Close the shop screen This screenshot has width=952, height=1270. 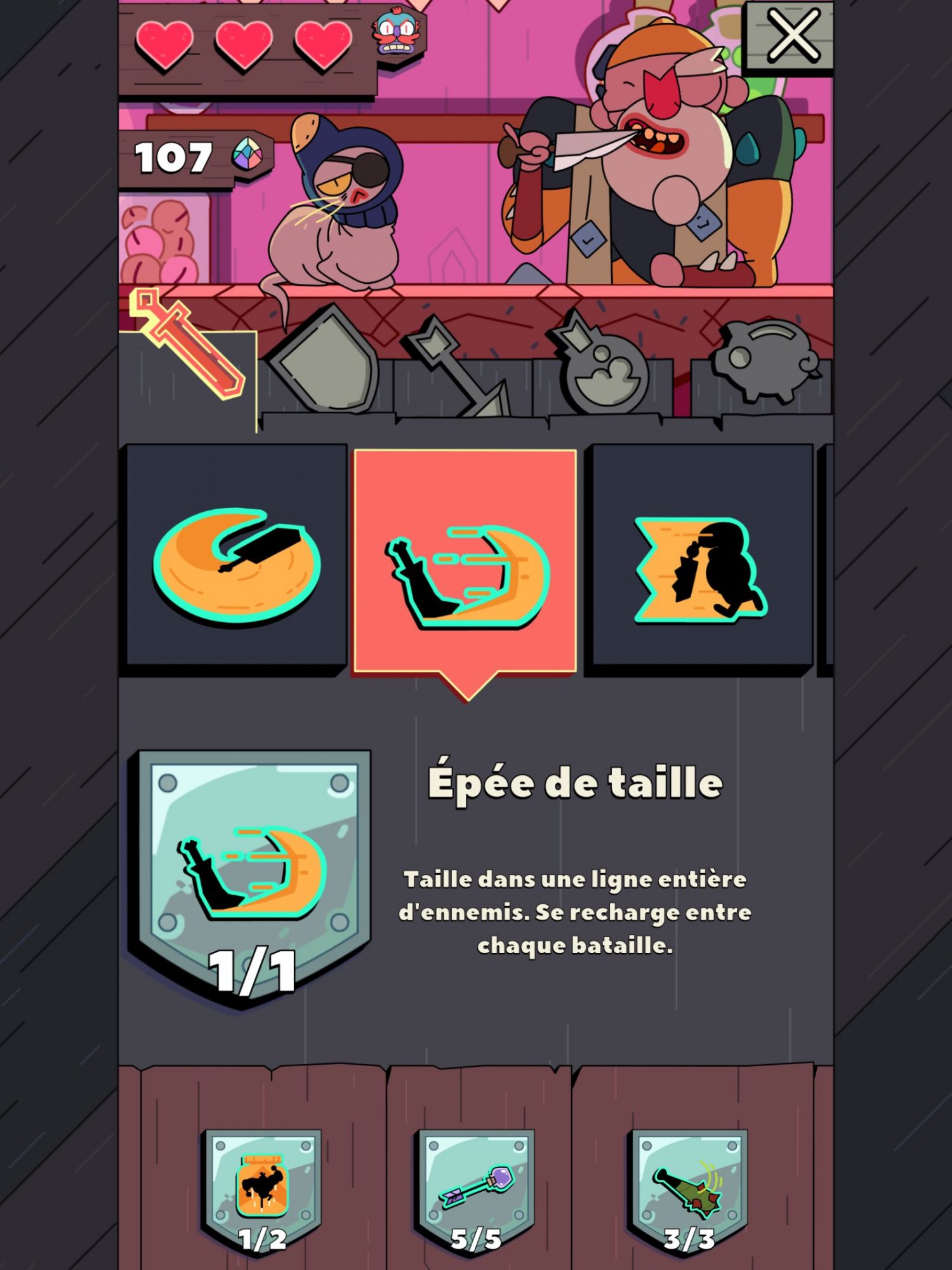pyautogui.click(x=791, y=36)
